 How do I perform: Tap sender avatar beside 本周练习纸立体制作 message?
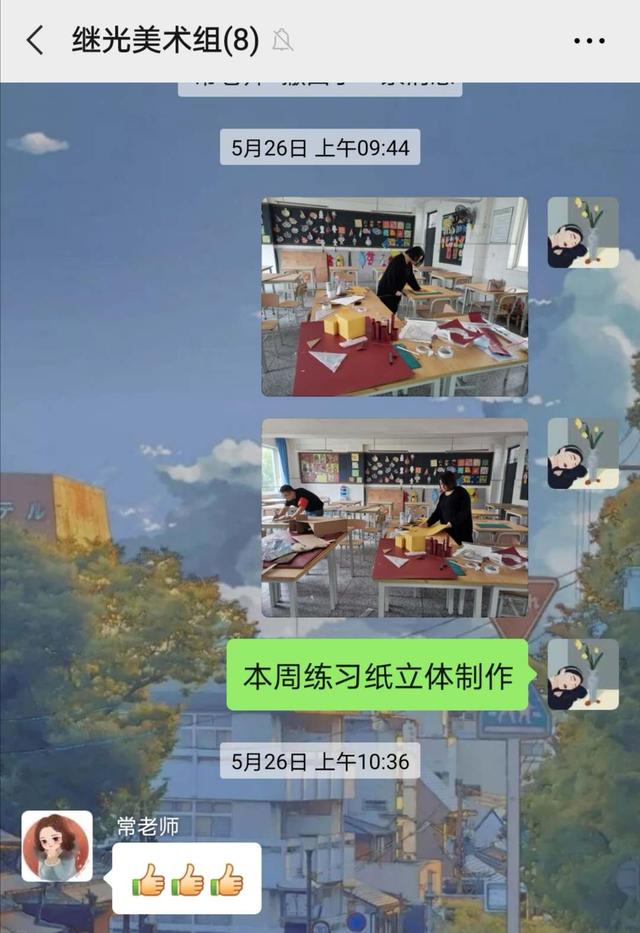tap(582, 675)
